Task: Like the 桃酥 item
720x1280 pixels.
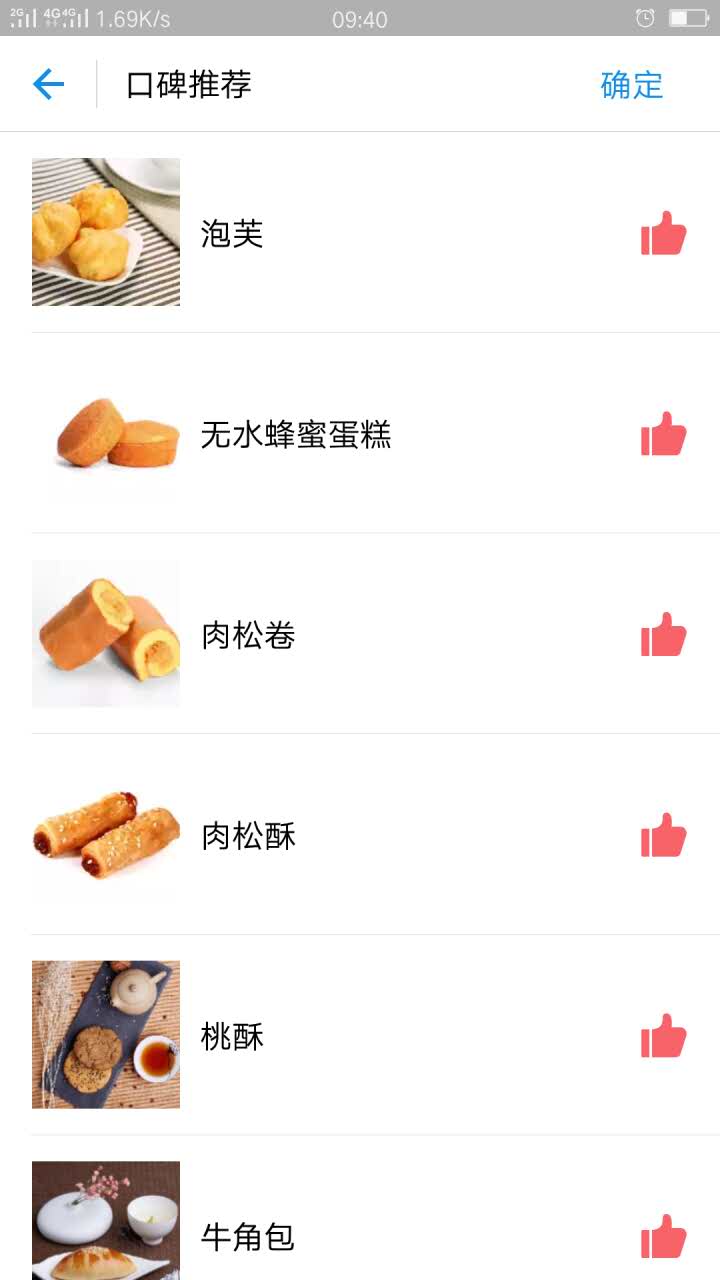Action: (663, 1036)
